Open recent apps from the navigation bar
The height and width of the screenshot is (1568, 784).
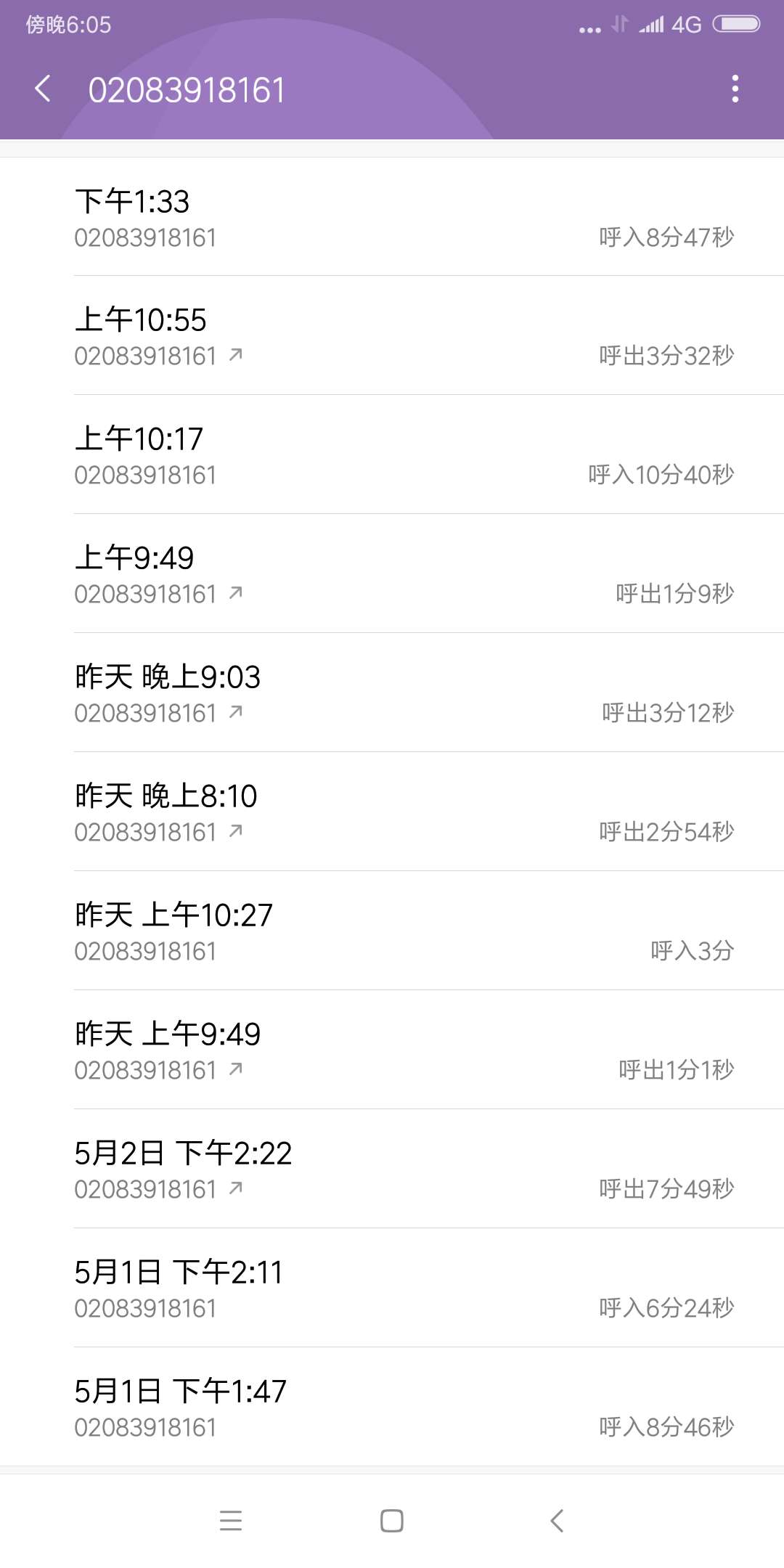(231, 1521)
